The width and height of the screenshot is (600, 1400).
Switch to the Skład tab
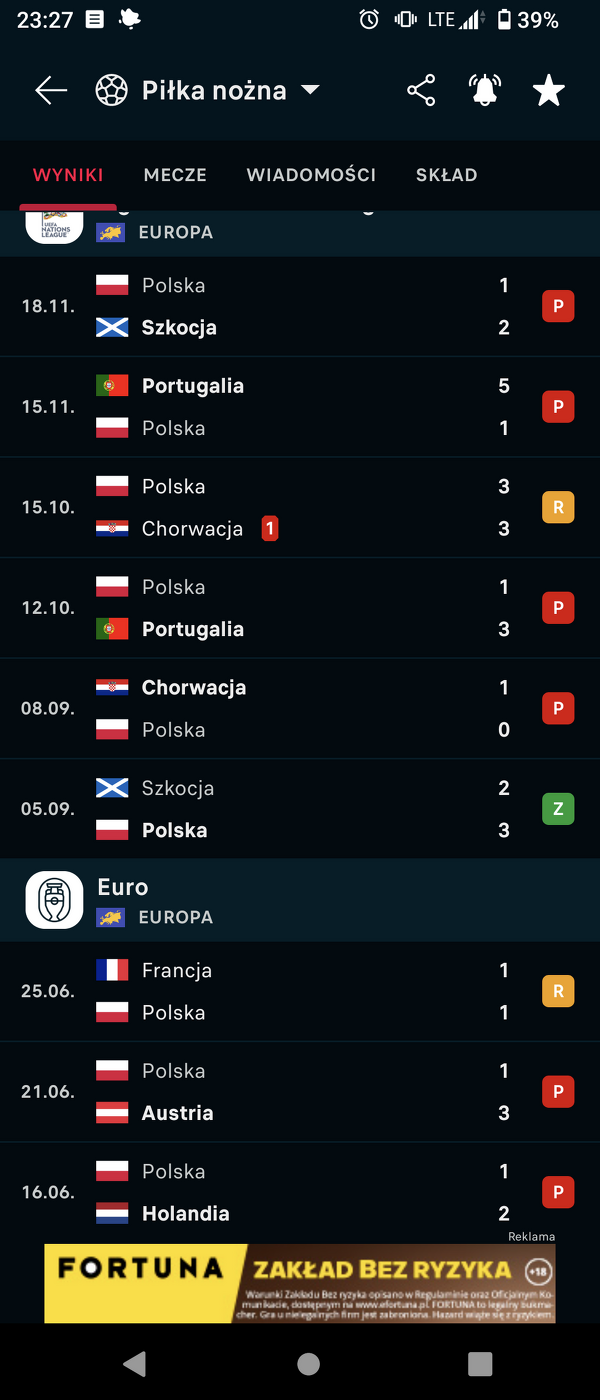tap(446, 175)
